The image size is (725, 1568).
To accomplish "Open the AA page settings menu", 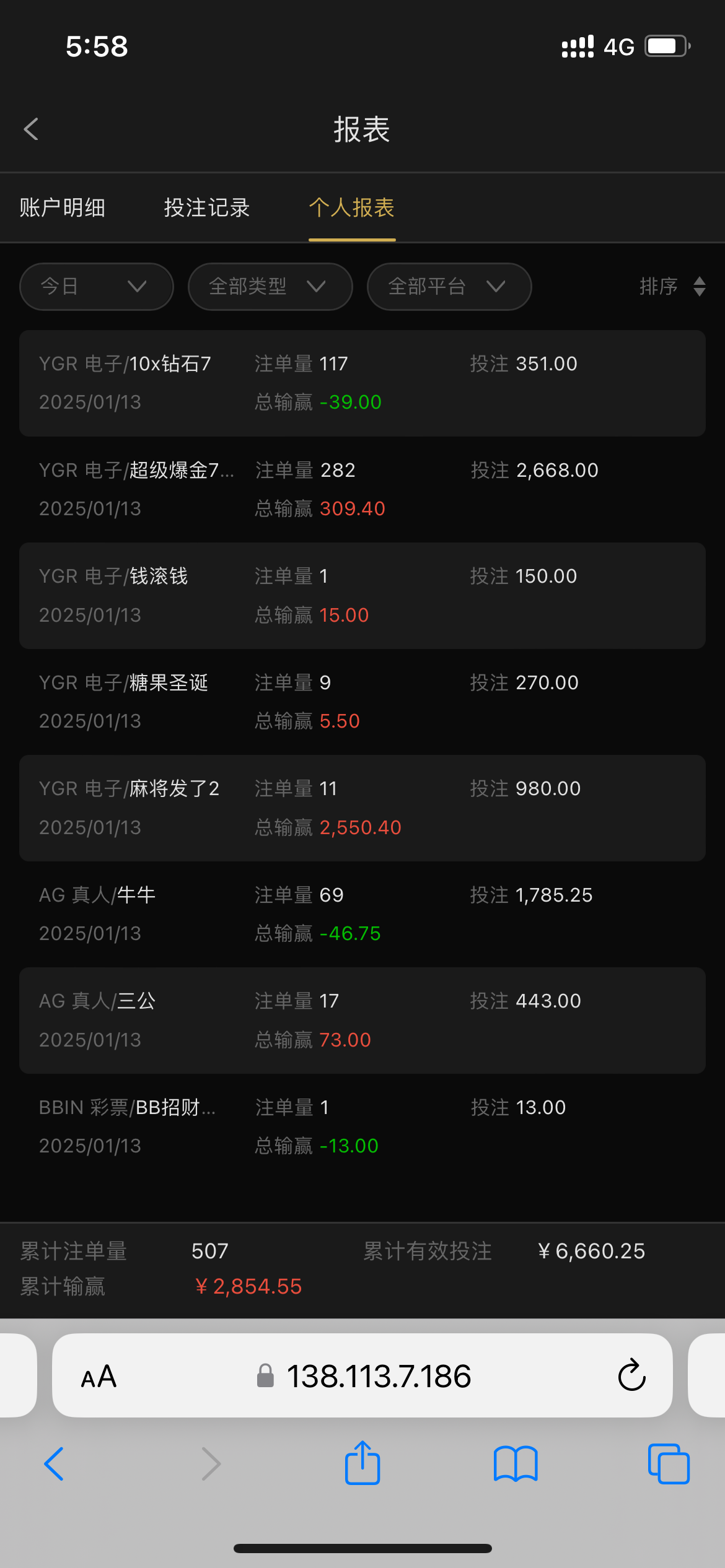I will [x=99, y=1377].
